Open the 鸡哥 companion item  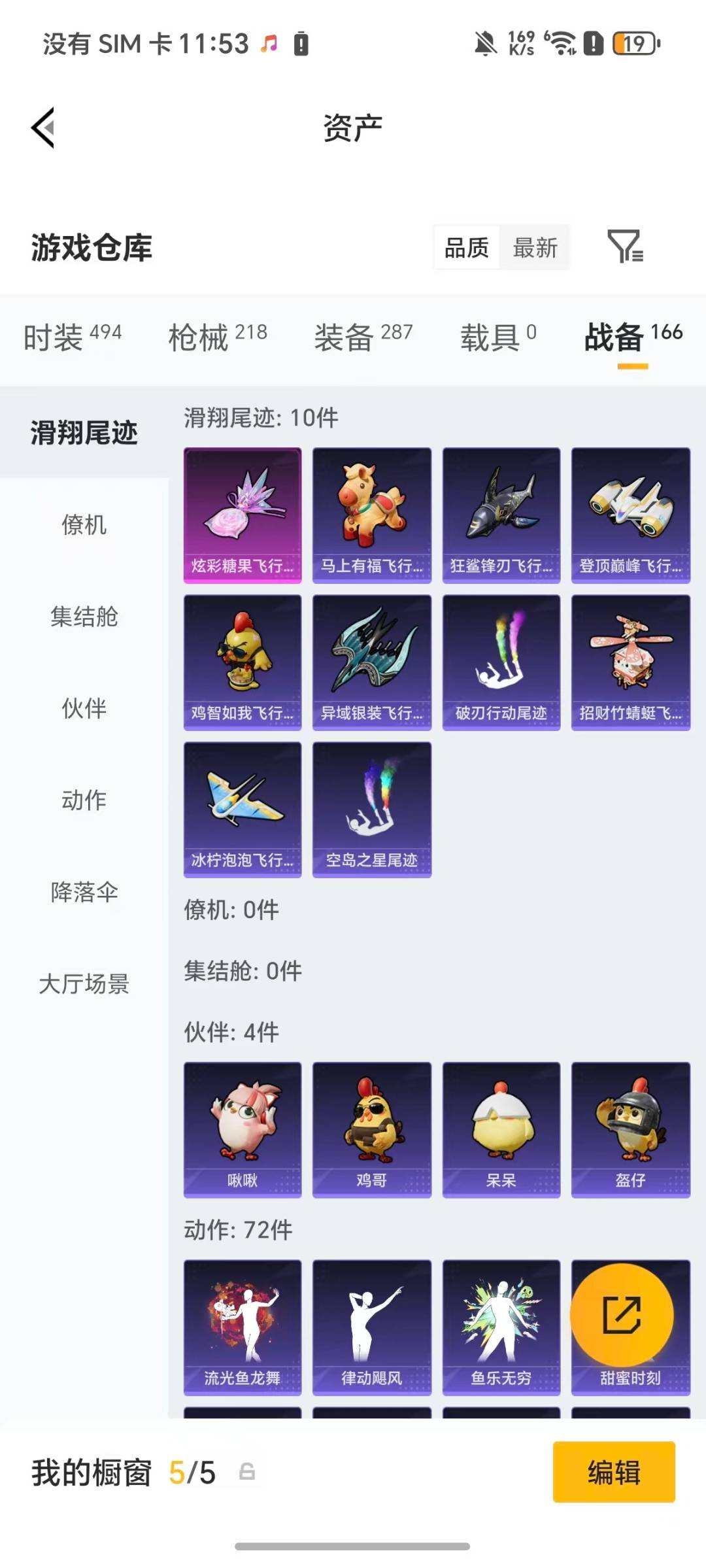[x=371, y=1128]
